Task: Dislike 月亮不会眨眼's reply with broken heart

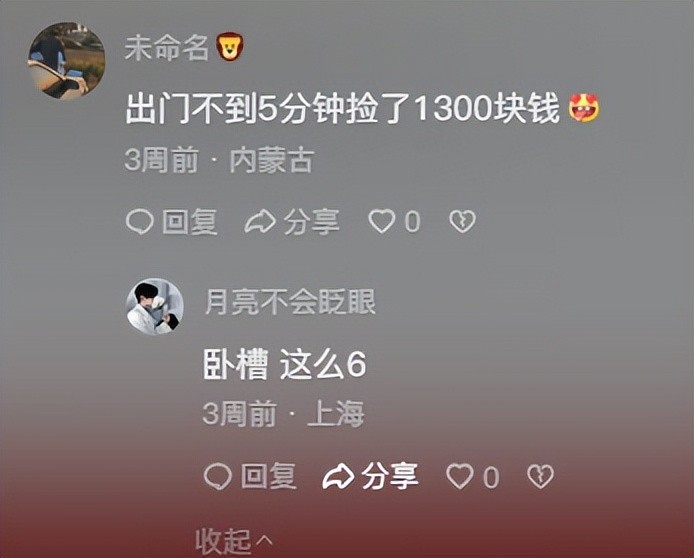Action: (x=540, y=477)
